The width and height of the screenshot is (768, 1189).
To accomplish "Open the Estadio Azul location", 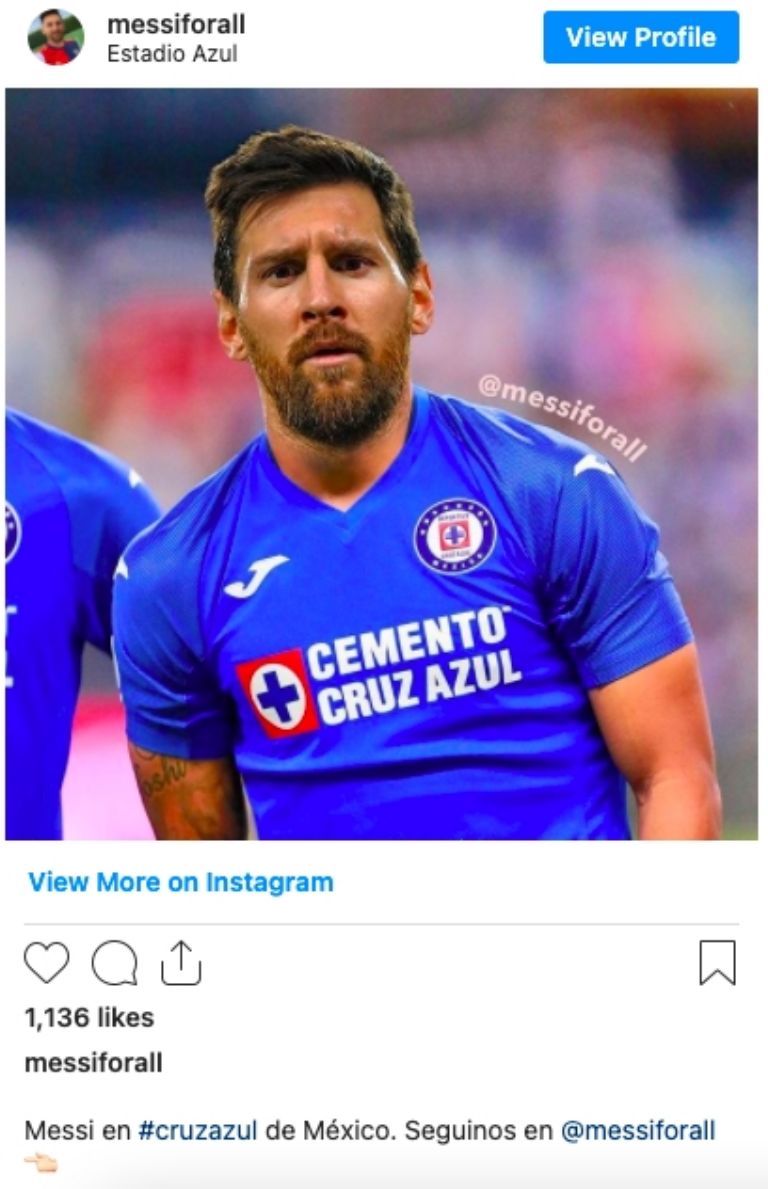I will (x=172, y=54).
